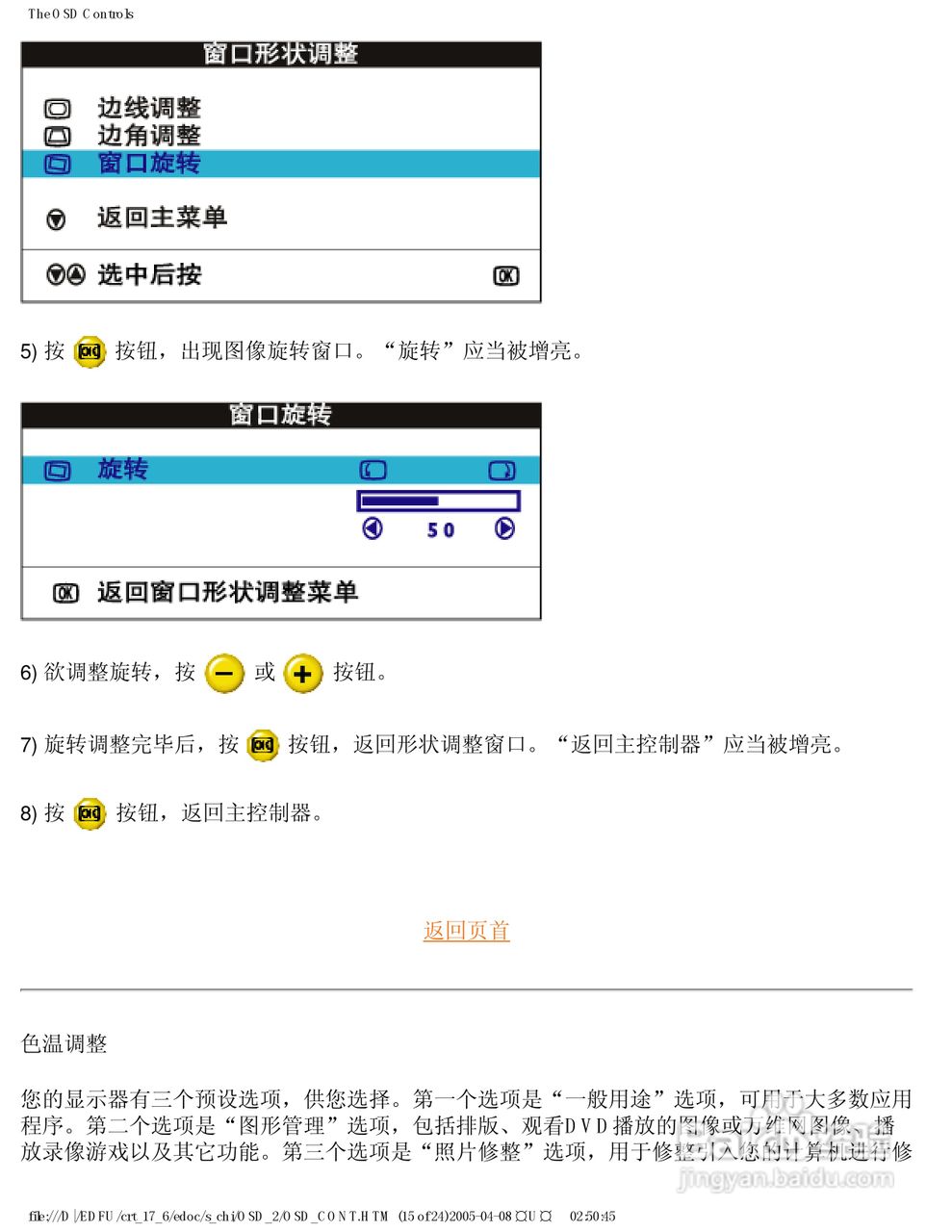Click the 窗口形状调整 title bar
The image size is (952, 1232).
280,55
